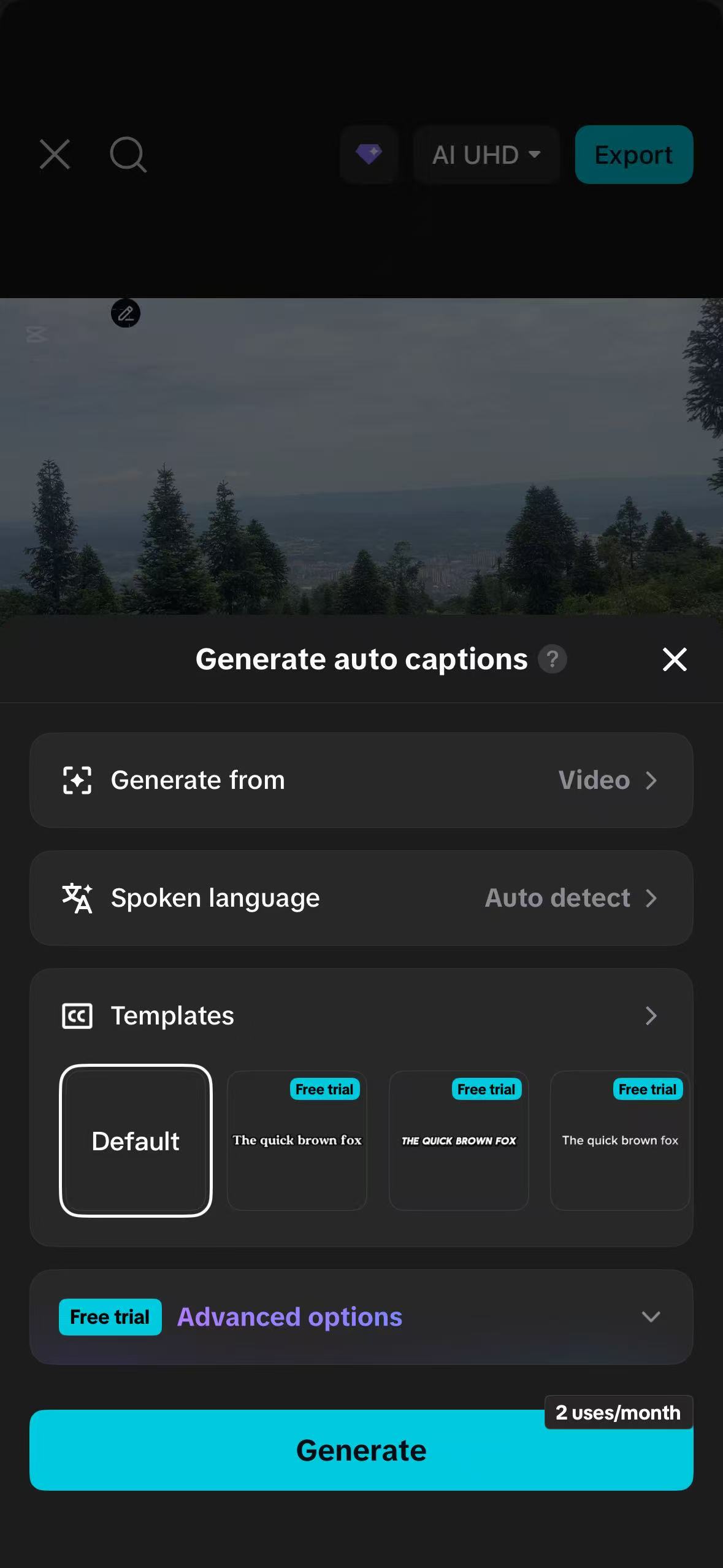Click the sparkle scan icon beside Generate from
This screenshot has height=1568, width=723.
click(x=77, y=780)
